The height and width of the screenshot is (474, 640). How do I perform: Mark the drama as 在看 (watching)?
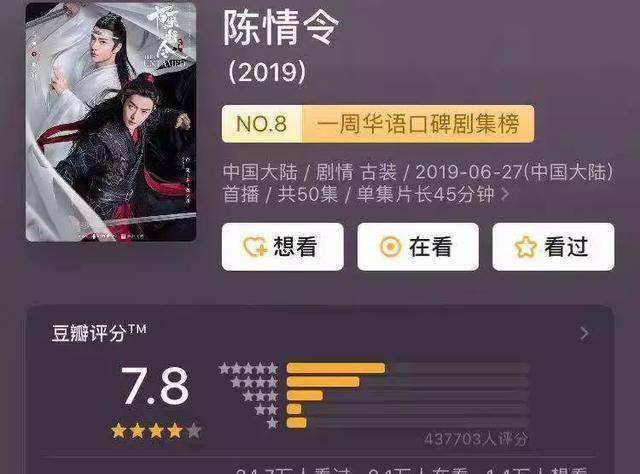point(418,247)
